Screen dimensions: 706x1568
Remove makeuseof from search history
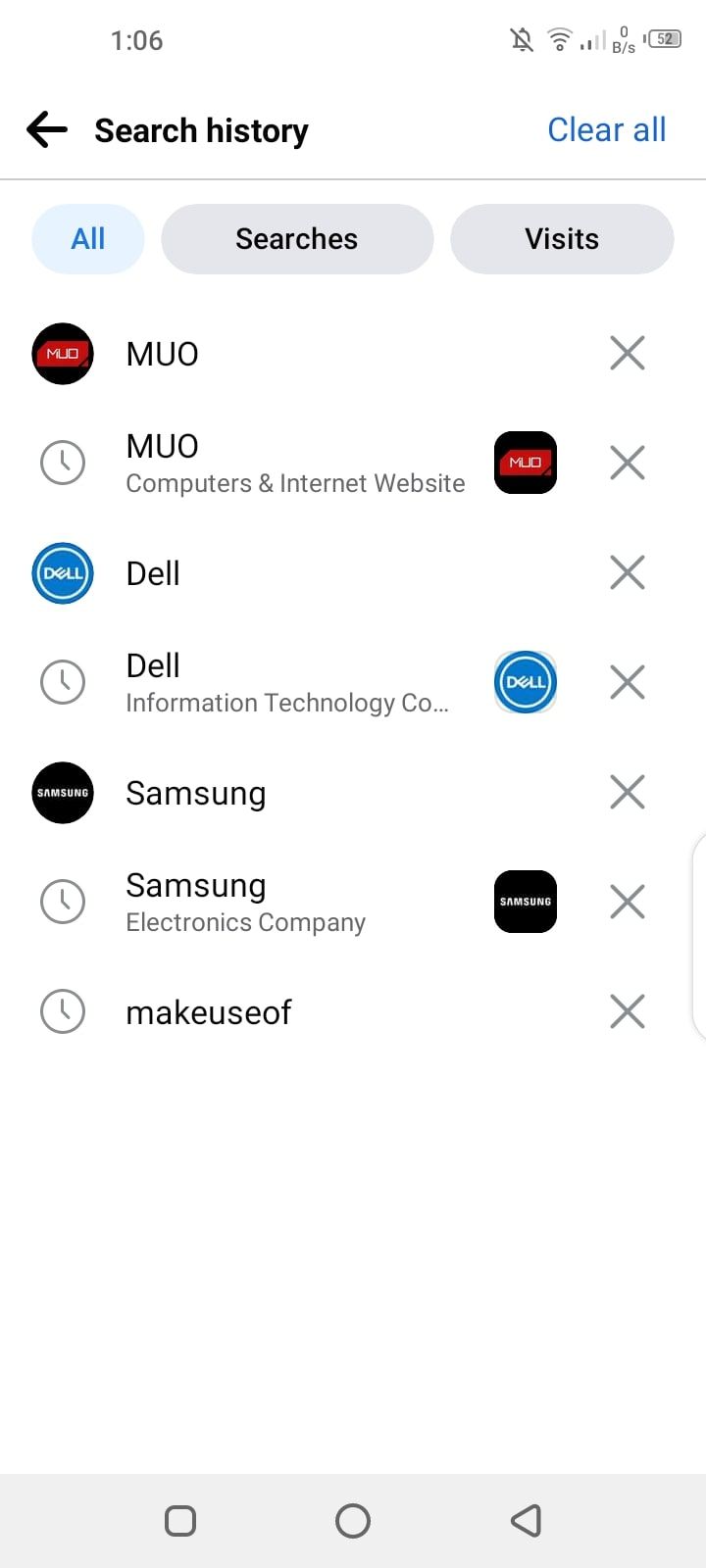click(627, 1012)
